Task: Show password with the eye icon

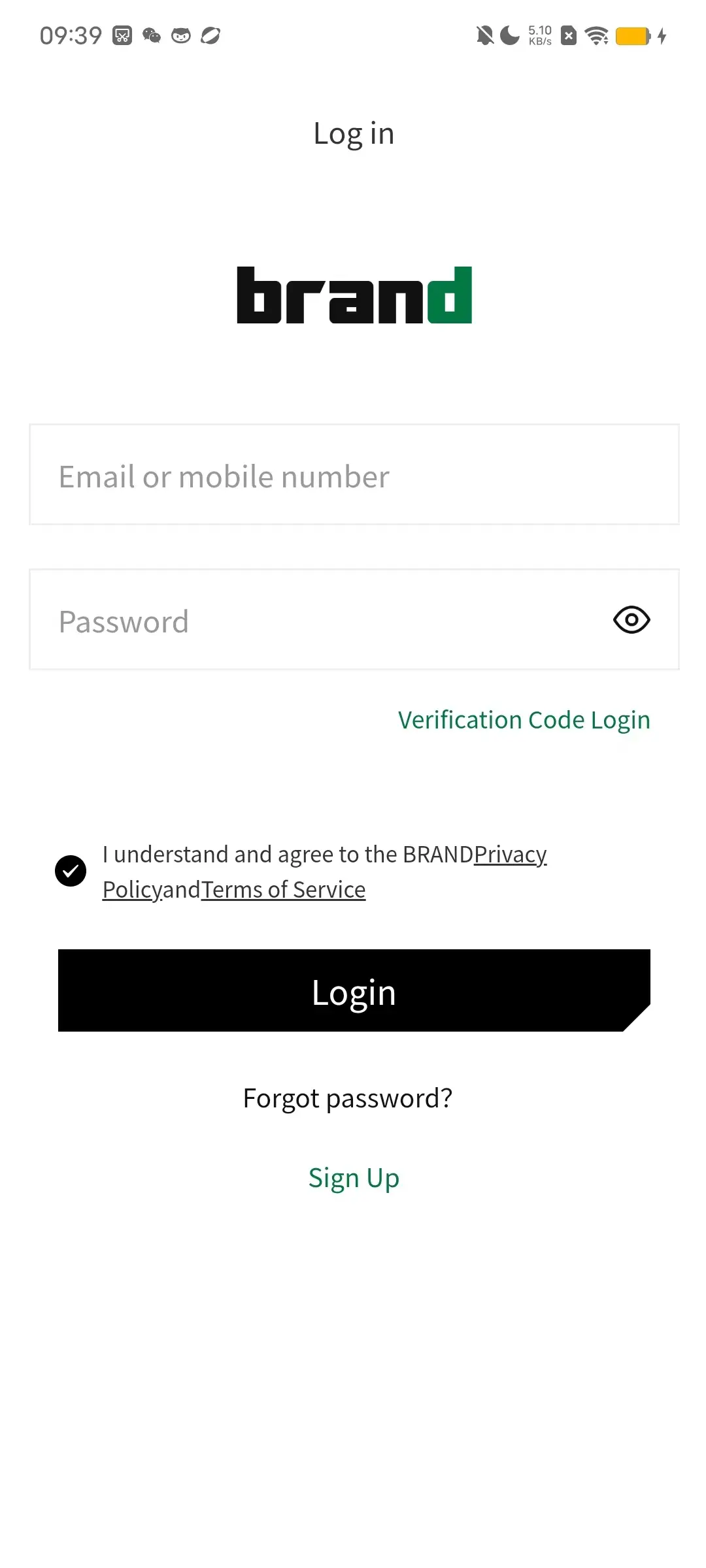Action: click(631, 620)
